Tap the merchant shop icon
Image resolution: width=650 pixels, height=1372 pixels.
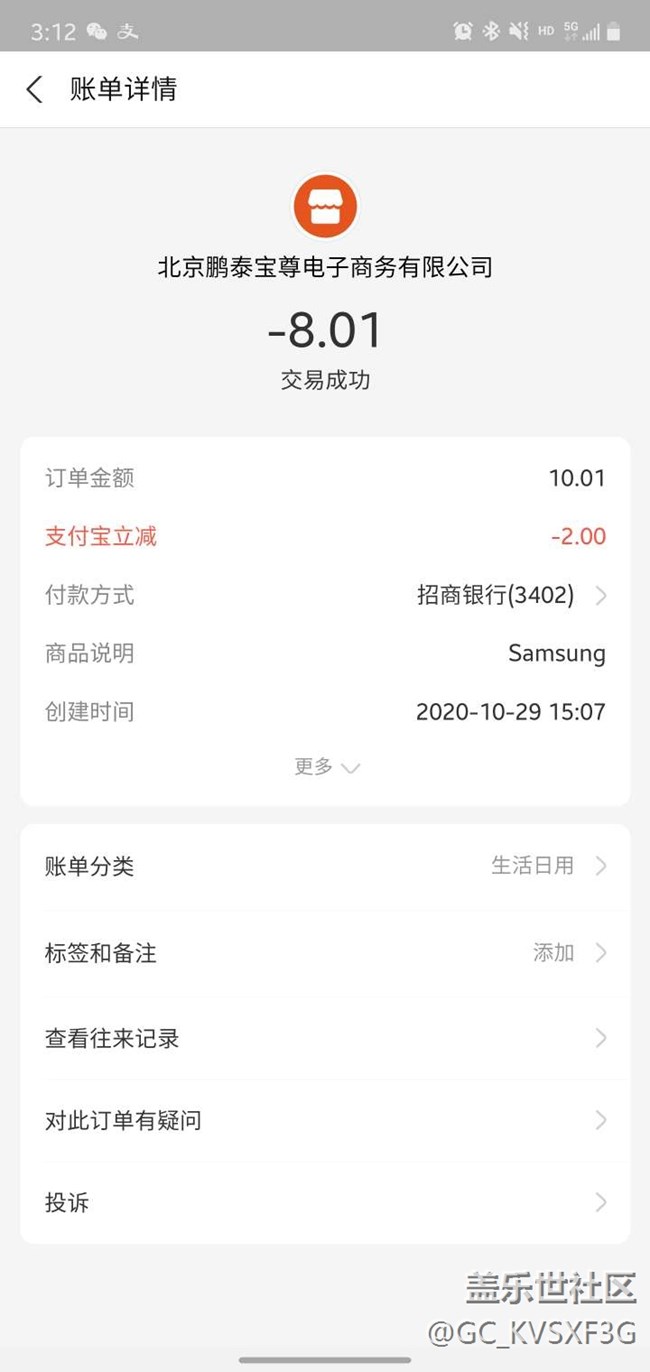(325, 206)
